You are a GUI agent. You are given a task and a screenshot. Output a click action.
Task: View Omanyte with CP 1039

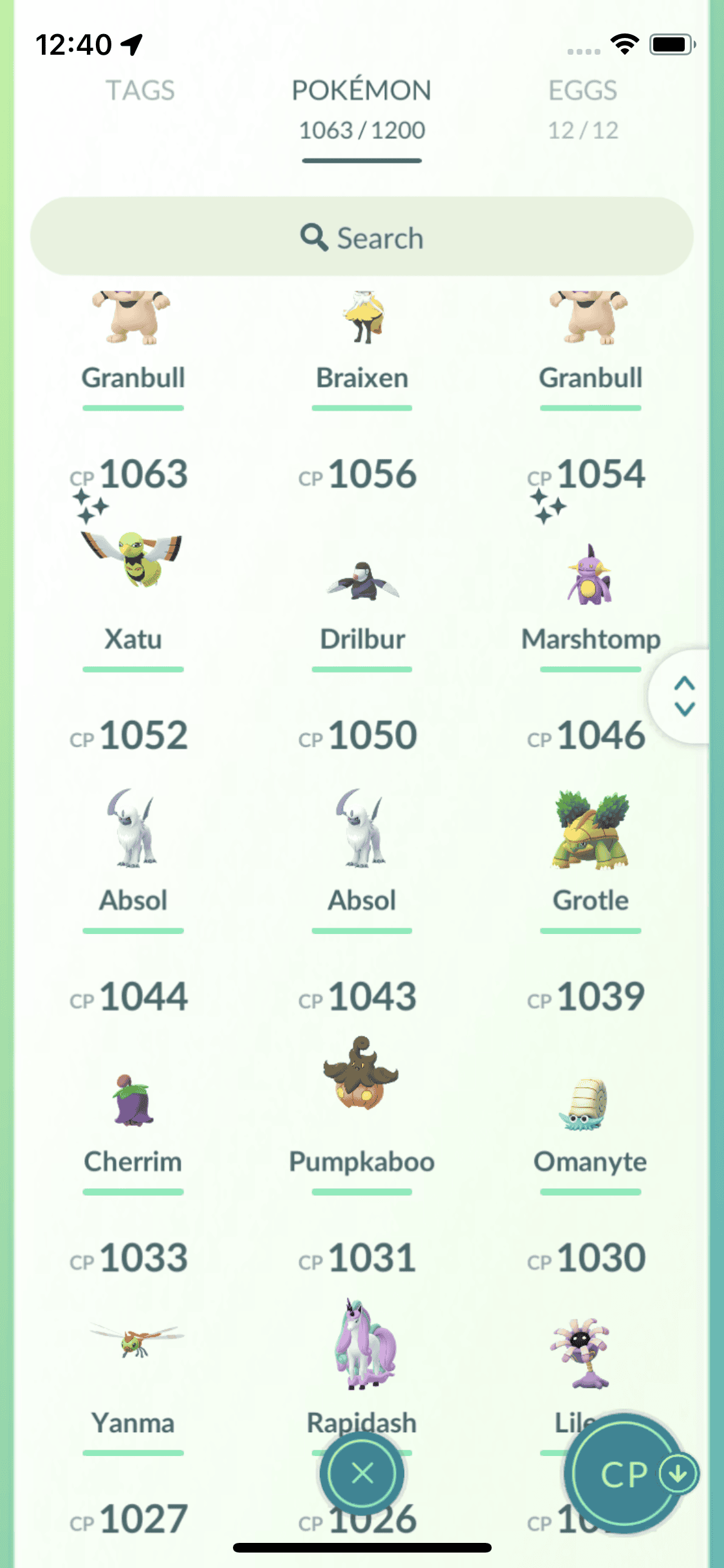coord(590,1104)
